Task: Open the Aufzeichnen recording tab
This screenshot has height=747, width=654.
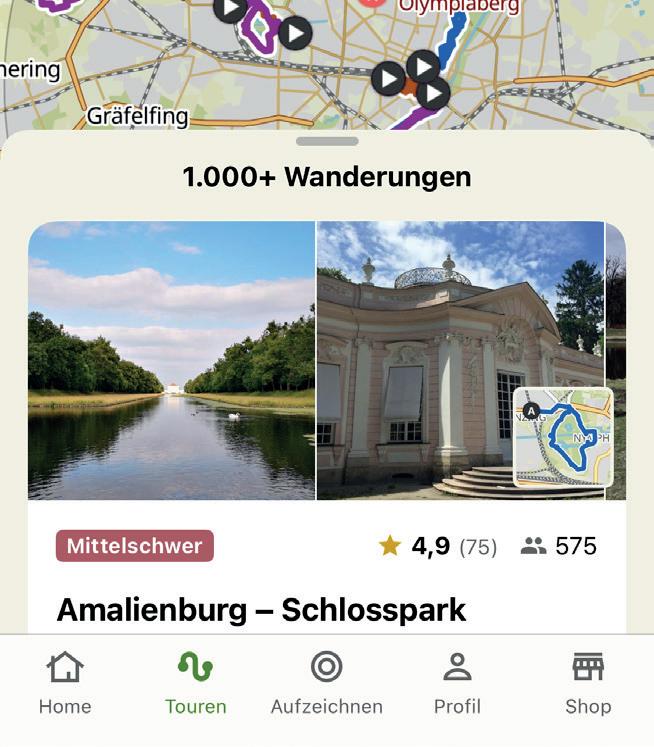Action: coord(327,683)
